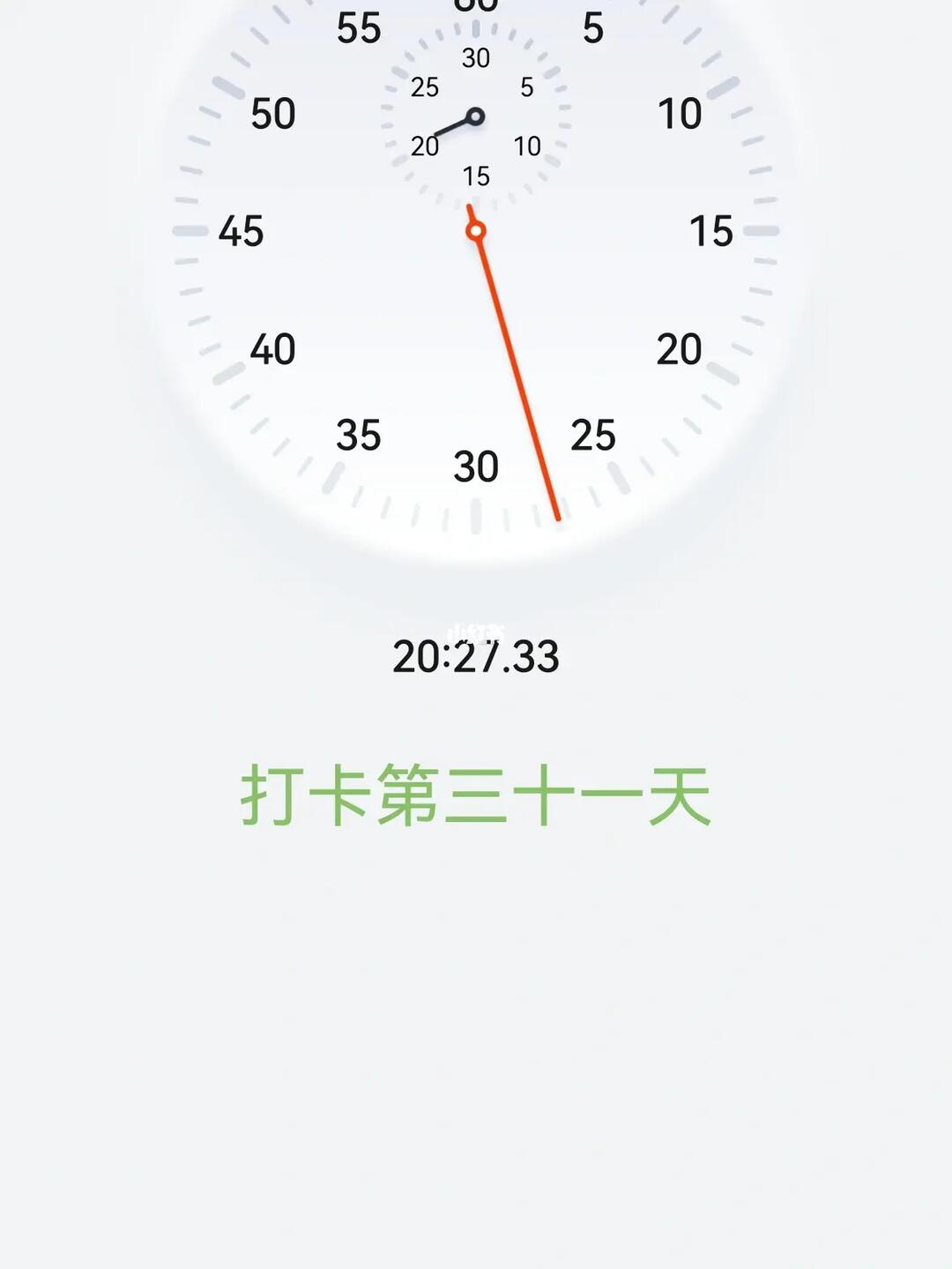Click the white center pivot of the red hand

tap(476, 229)
